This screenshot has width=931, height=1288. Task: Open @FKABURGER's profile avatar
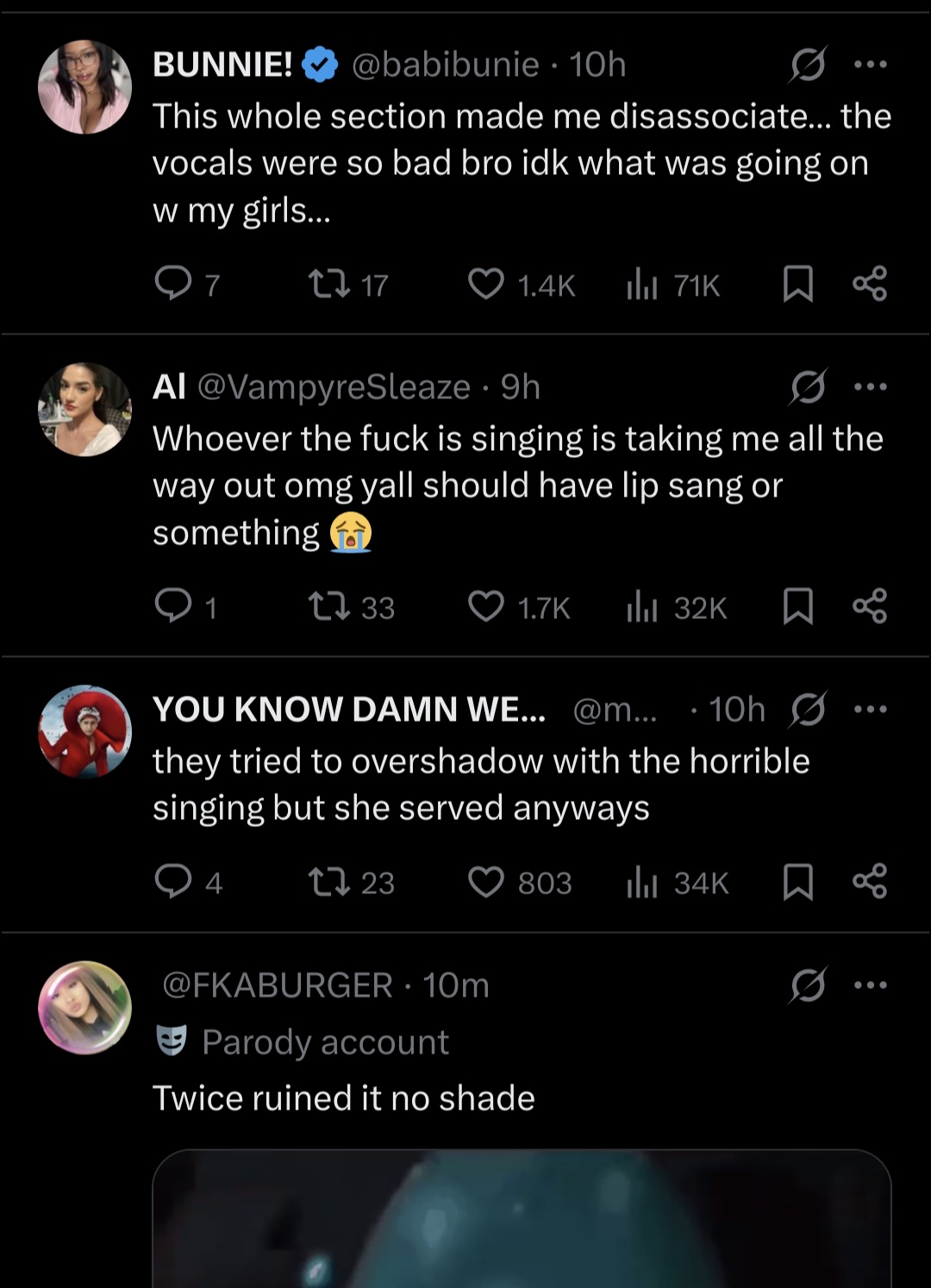[84, 1008]
